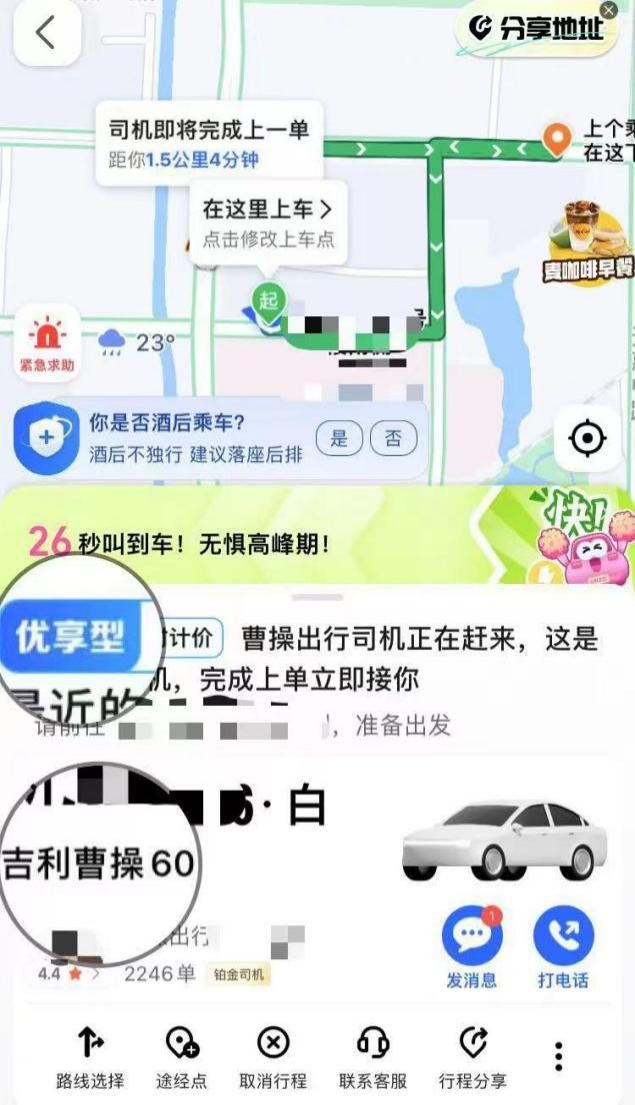
Task: View the driver's 4.4 star rating details
Action: tap(68, 973)
